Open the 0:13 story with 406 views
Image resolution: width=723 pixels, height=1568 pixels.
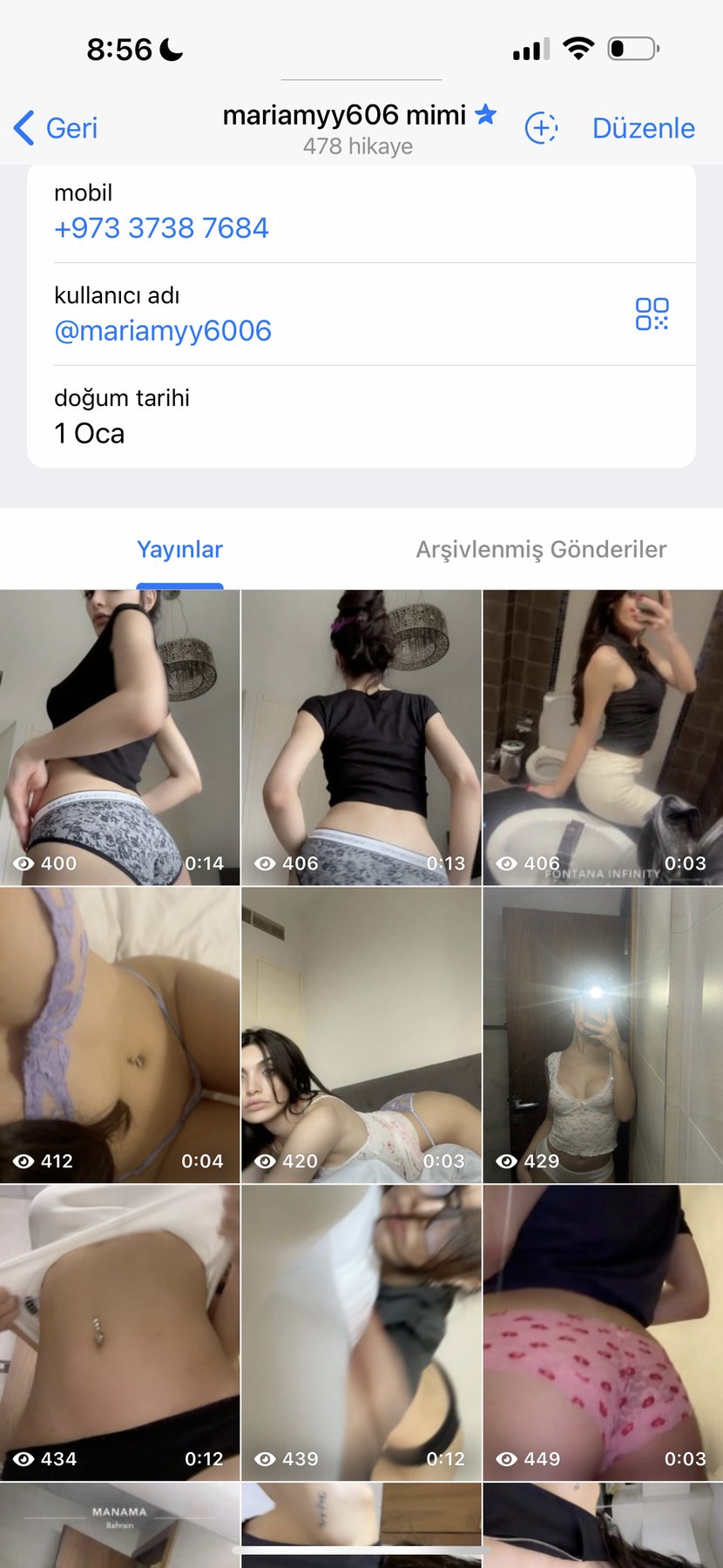[361, 738]
